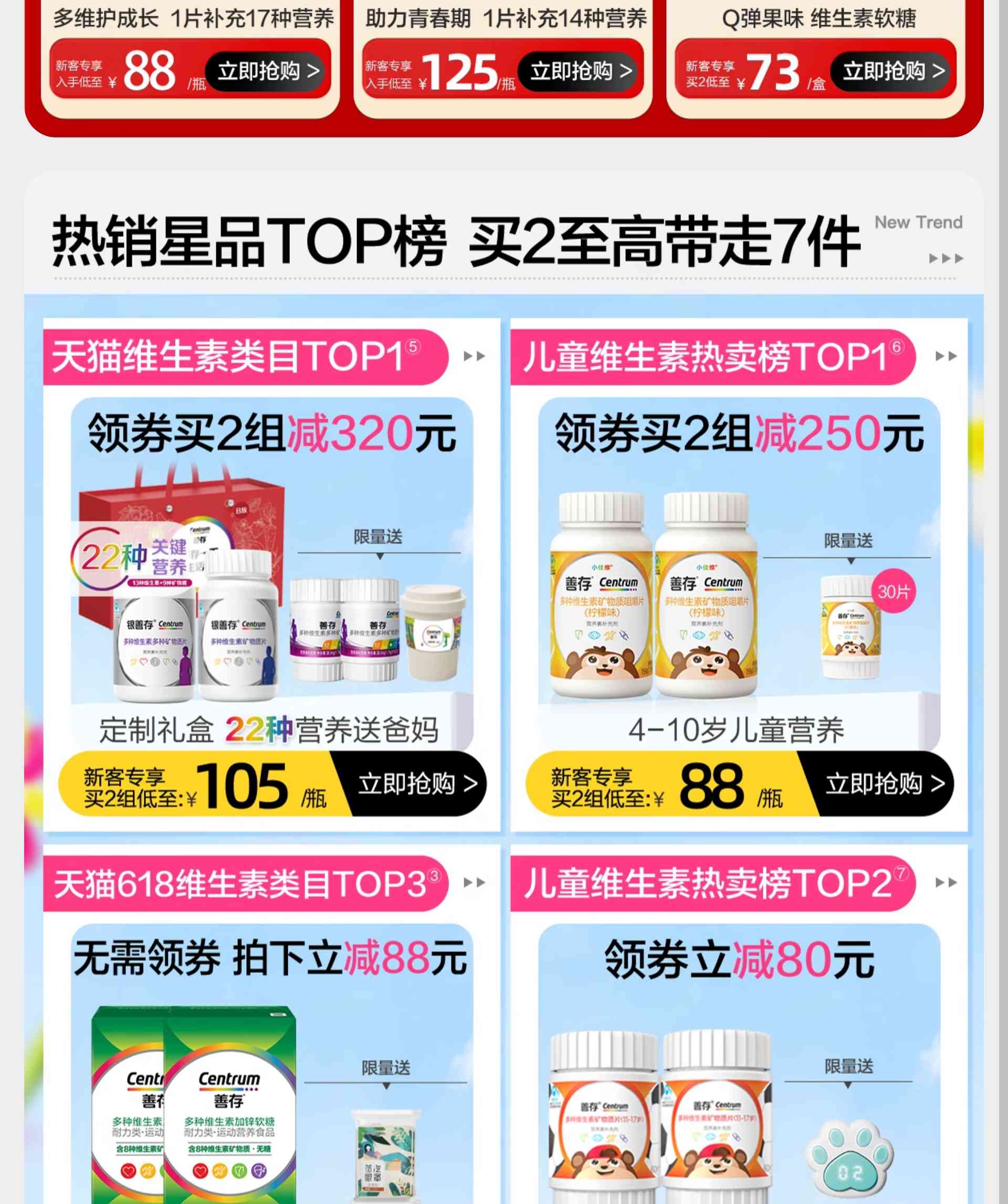View the 小佳维 柠檬味 减250元 product

739,573
